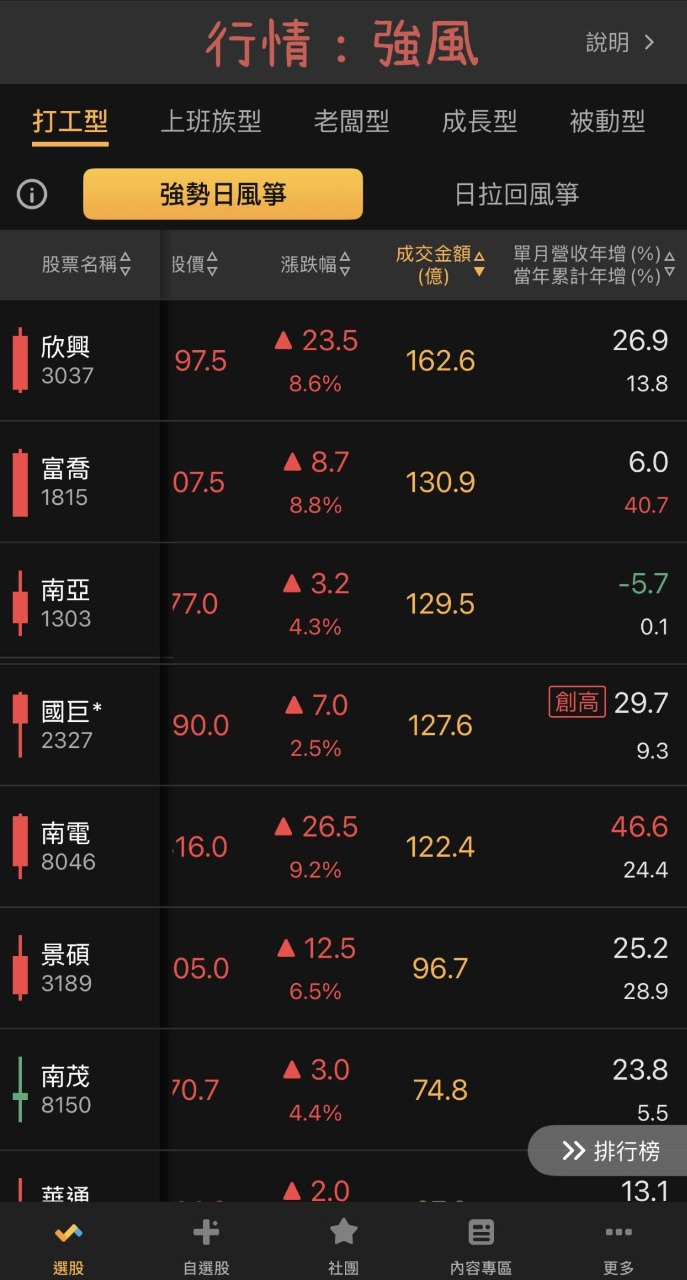Select the 被動型 tab
This screenshot has height=1280, width=687.
click(607, 122)
